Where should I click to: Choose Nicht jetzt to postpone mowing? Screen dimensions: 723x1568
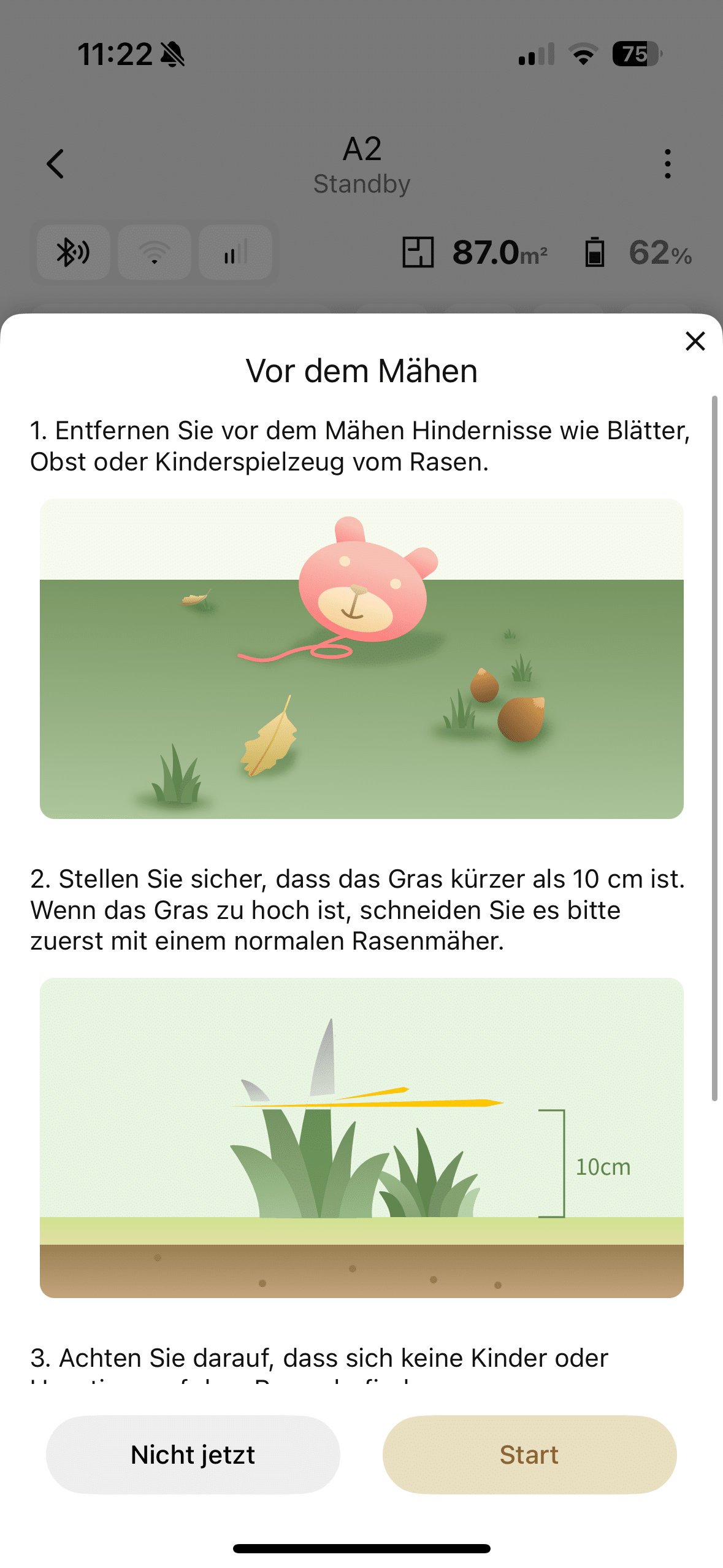point(193,1455)
